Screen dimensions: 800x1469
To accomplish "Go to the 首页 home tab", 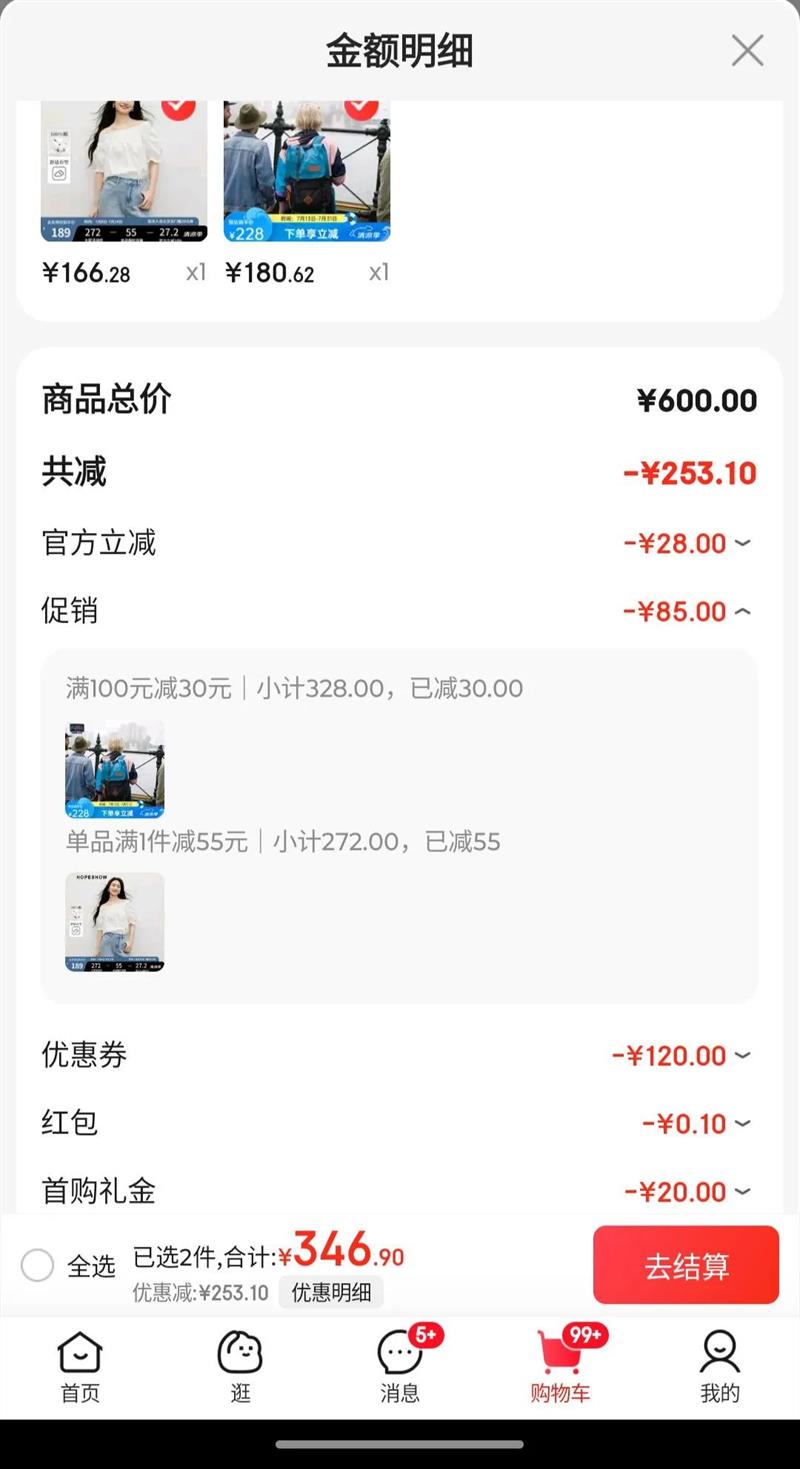I will [x=80, y=1367].
